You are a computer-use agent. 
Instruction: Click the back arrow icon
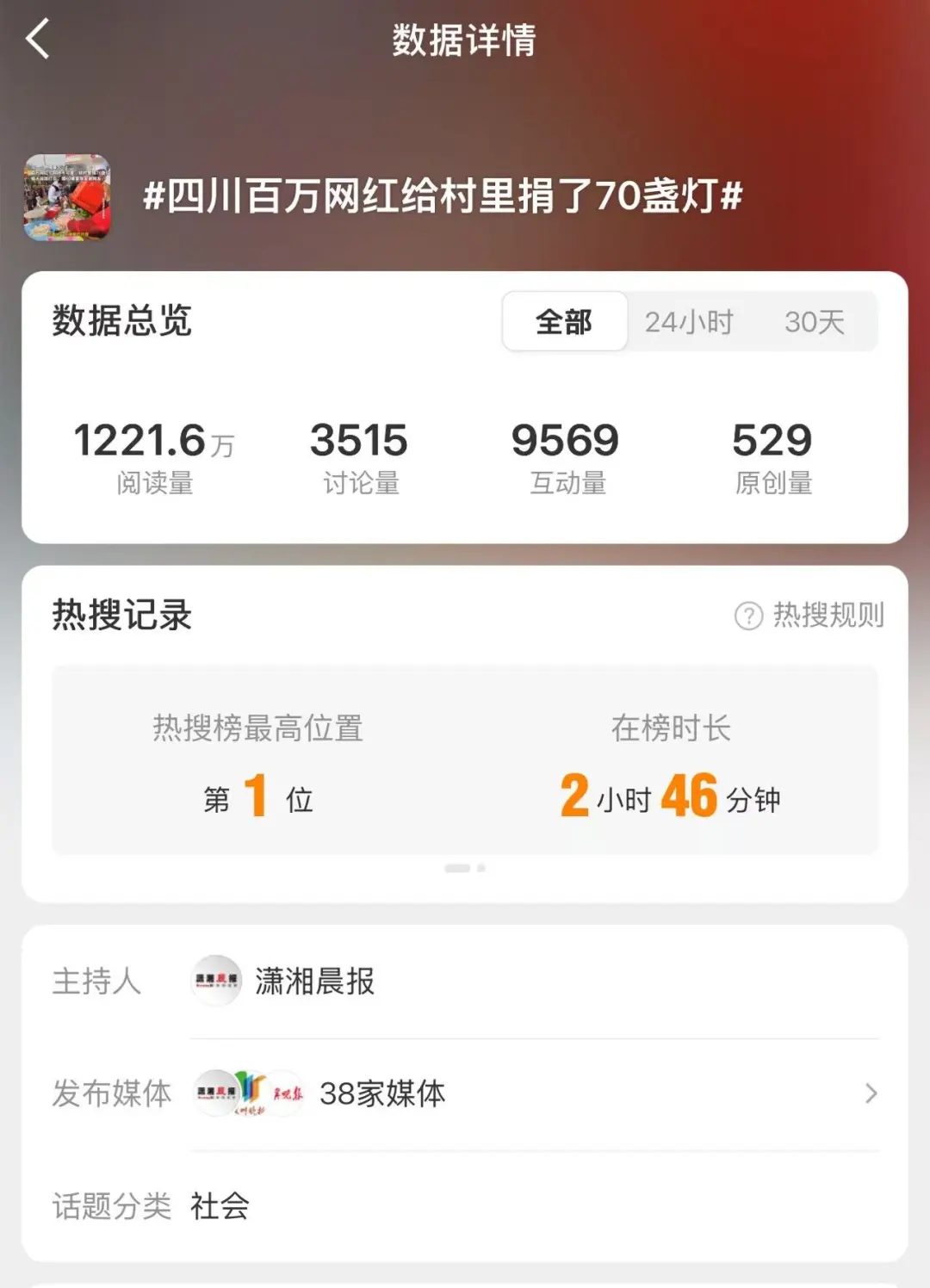click(36, 39)
